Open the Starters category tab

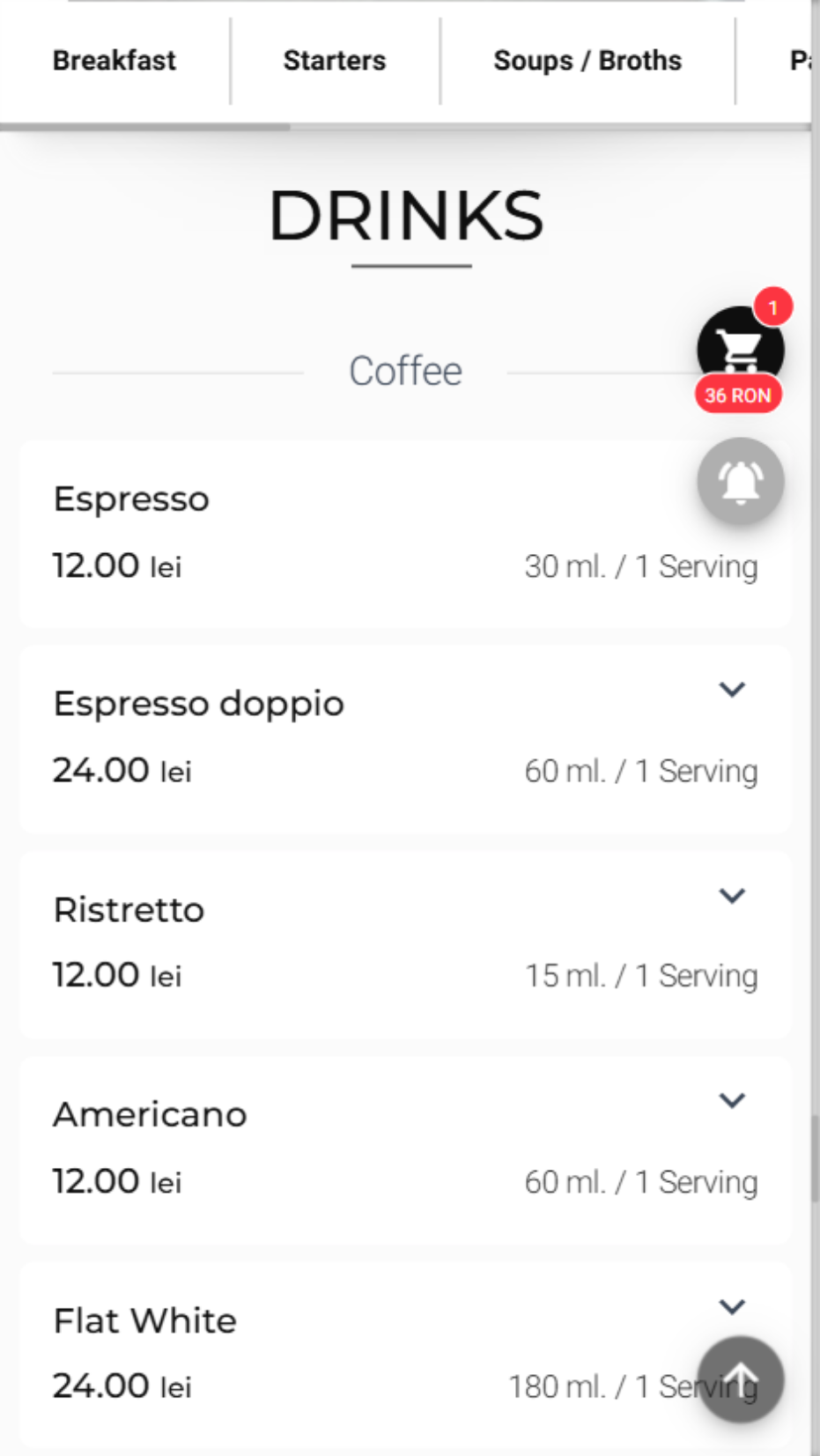click(335, 60)
